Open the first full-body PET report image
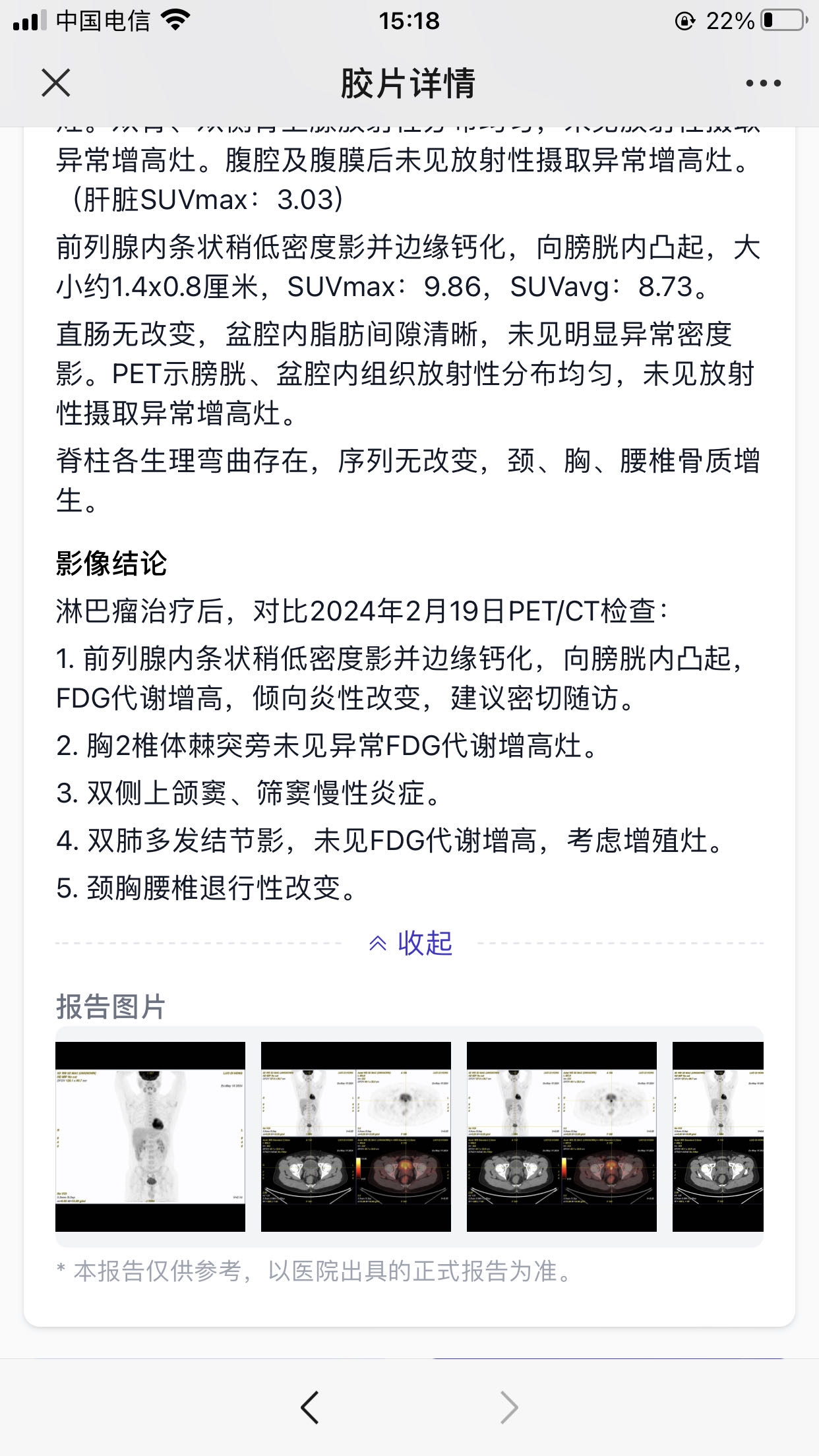This screenshot has height=1456, width=819. pyautogui.click(x=150, y=1137)
